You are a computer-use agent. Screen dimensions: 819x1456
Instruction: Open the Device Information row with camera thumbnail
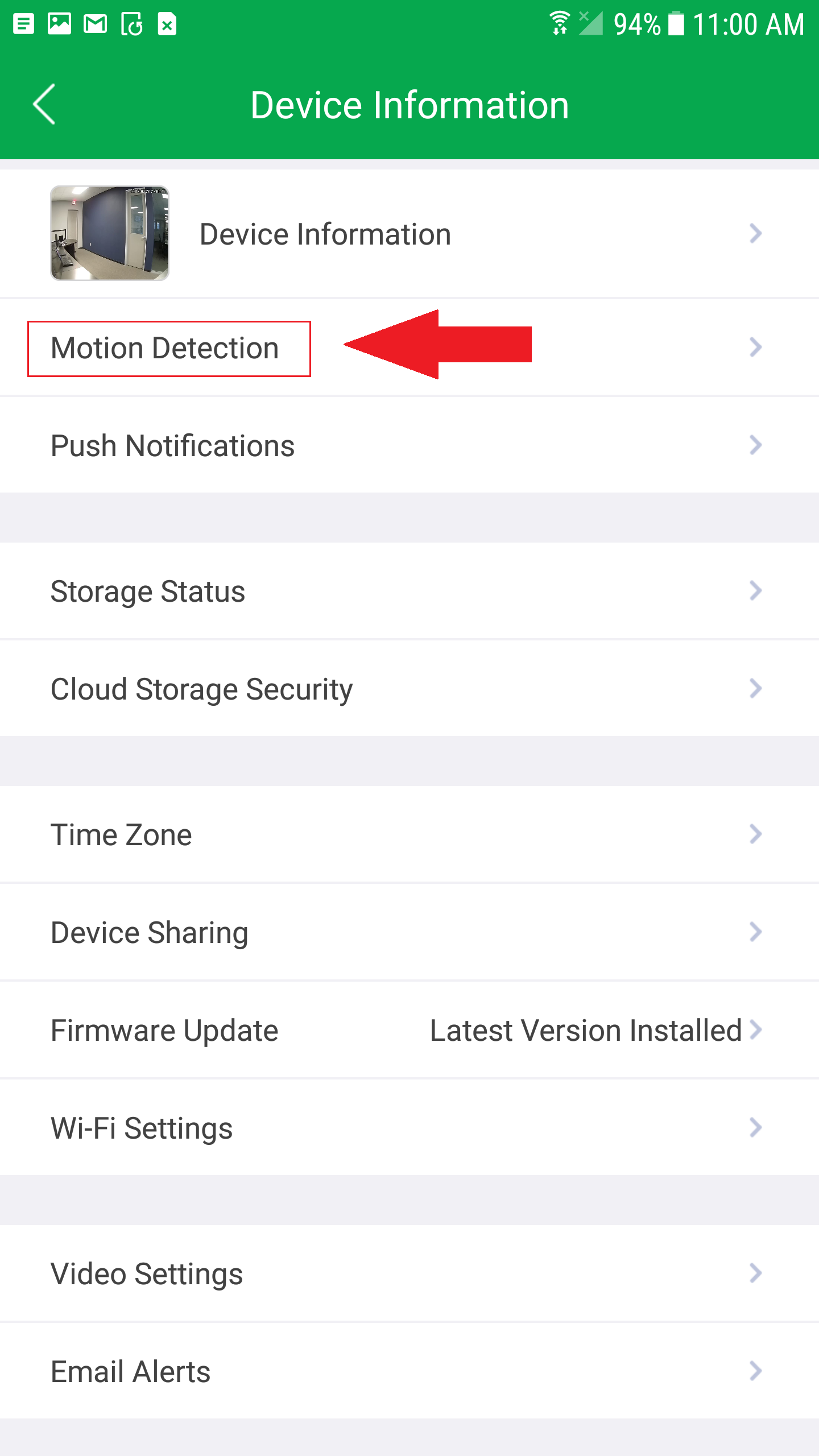pos(324,234)
